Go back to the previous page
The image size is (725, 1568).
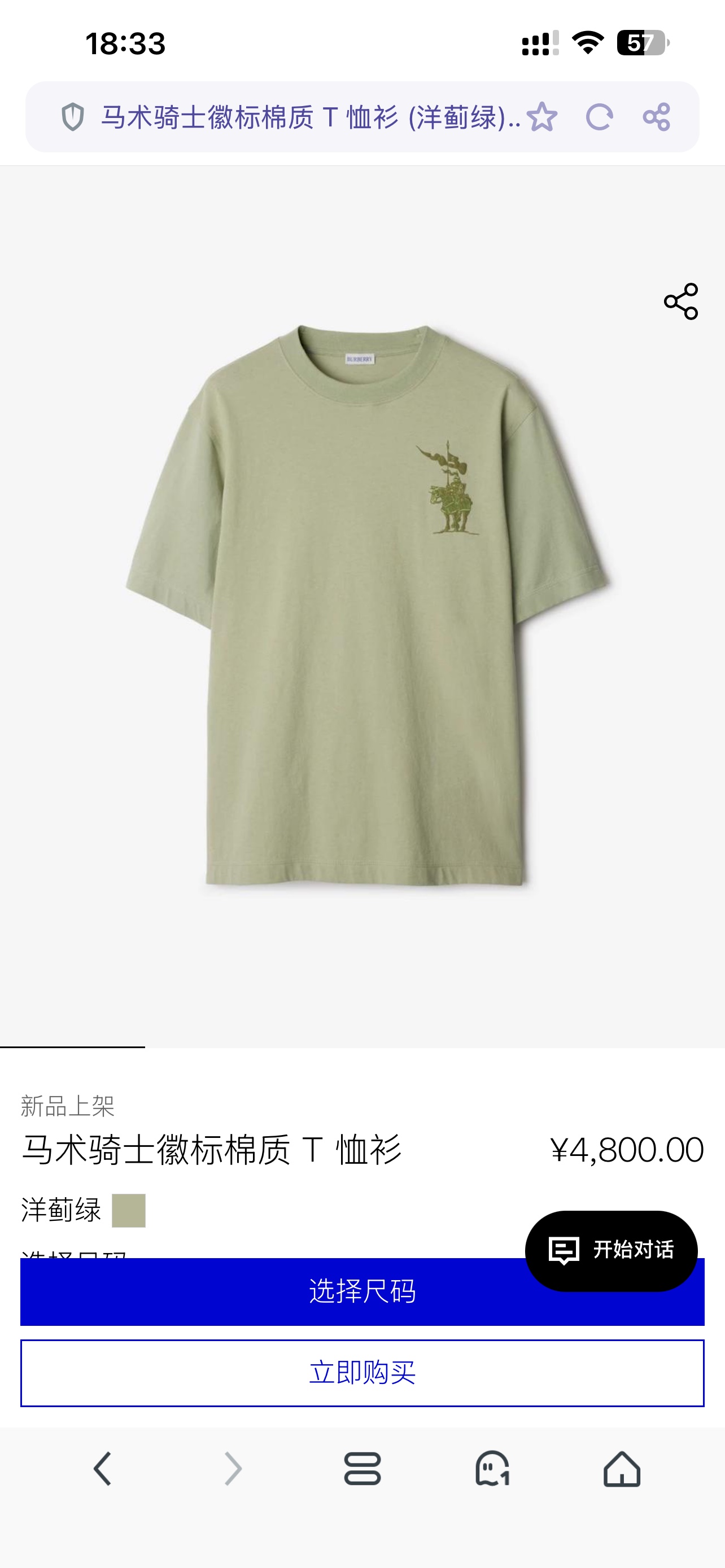(x=103, y=1468)
